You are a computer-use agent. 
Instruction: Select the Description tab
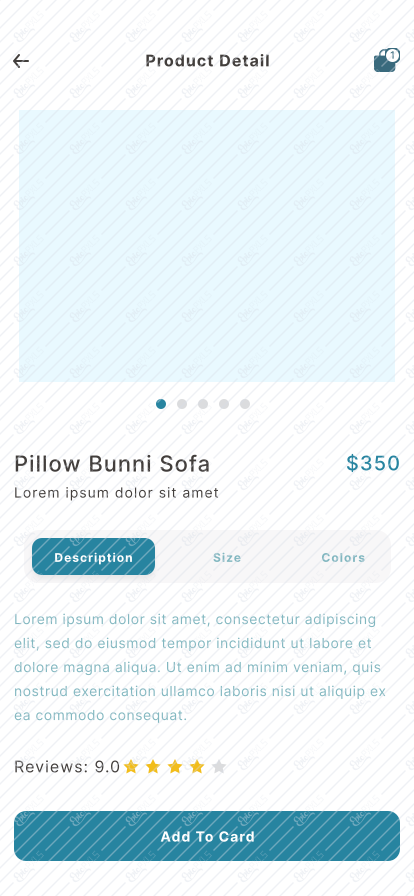tap(93, 557)
